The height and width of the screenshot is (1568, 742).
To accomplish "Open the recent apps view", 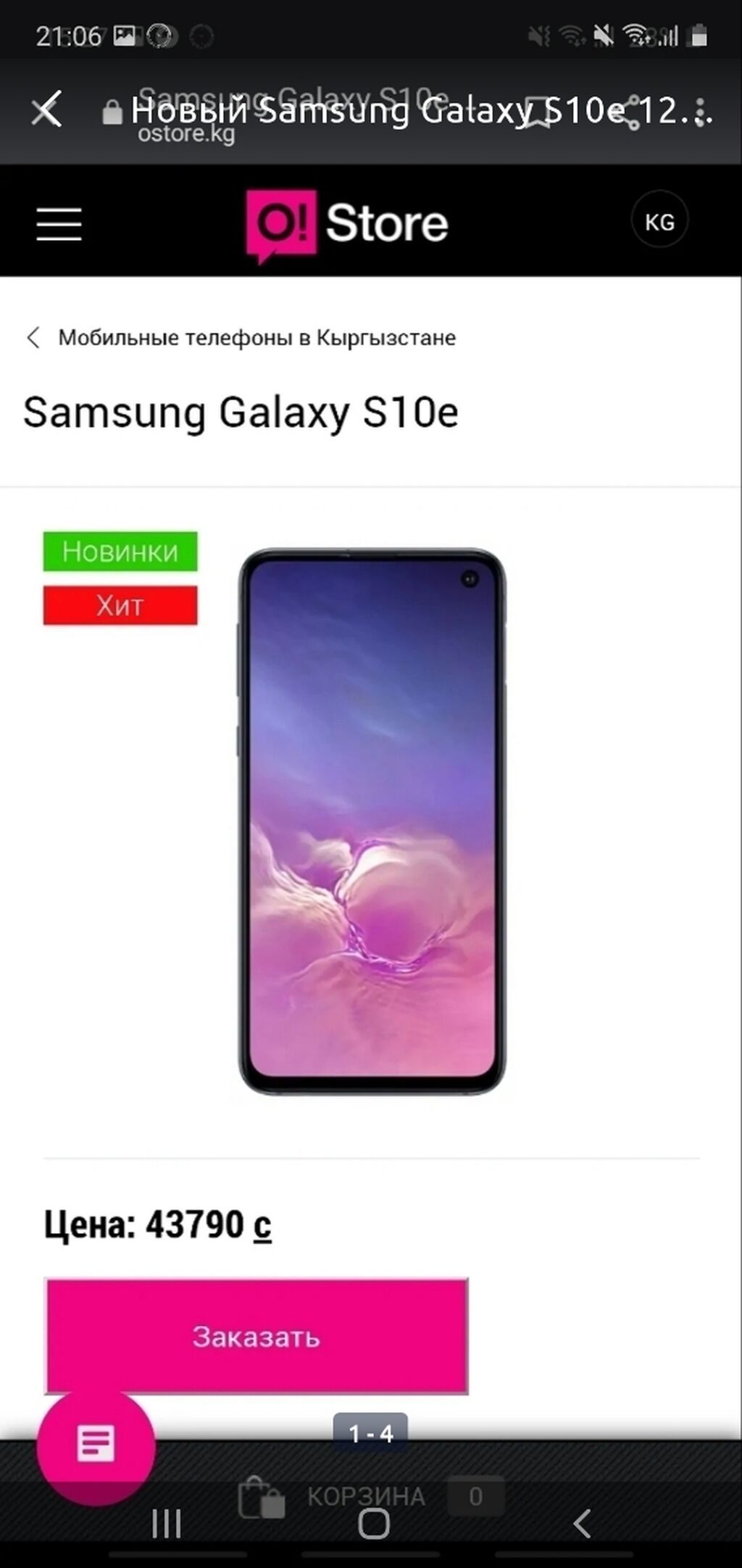I will (167, 1523).
